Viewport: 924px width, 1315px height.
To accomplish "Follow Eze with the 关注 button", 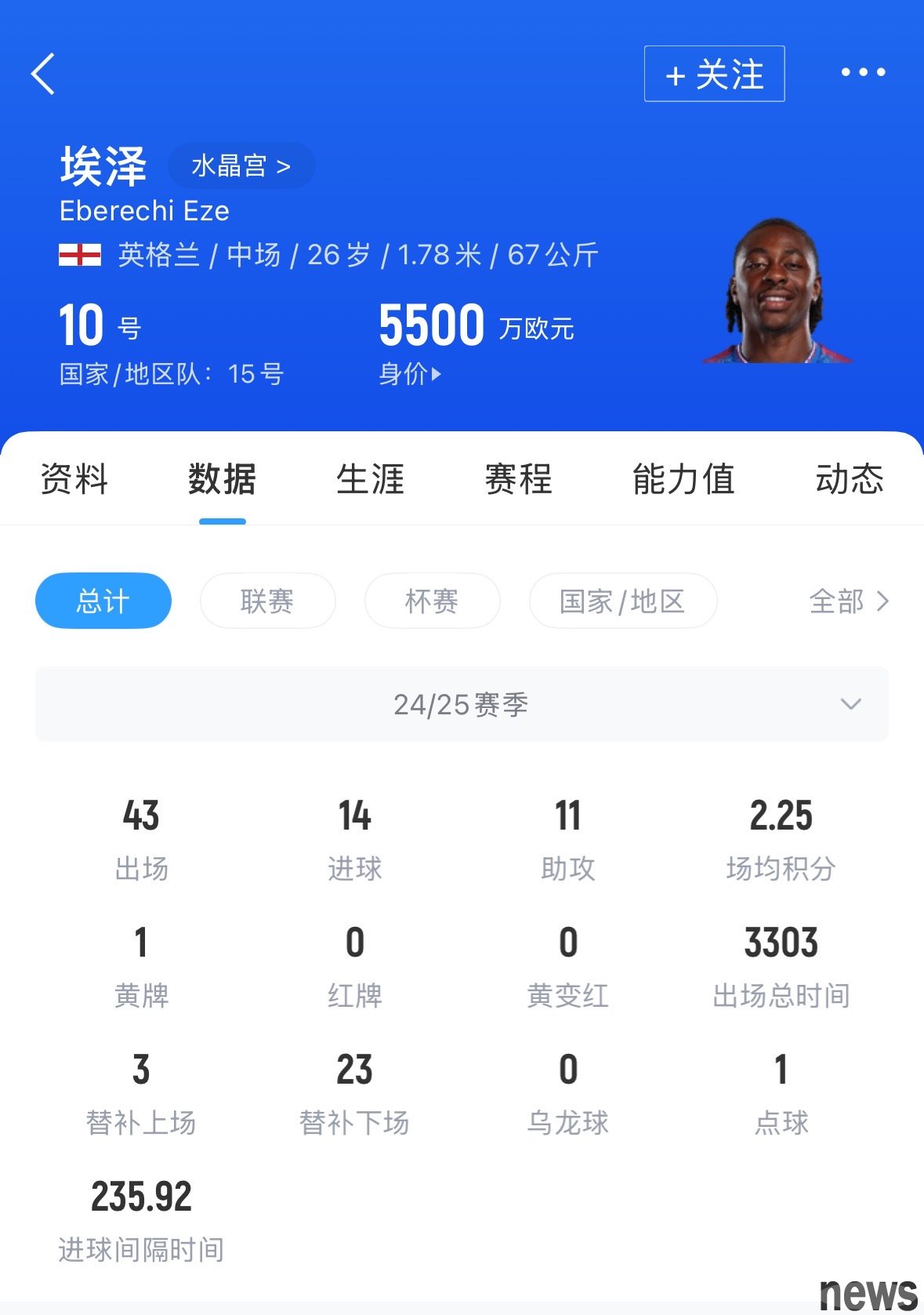I will (714, 74).
